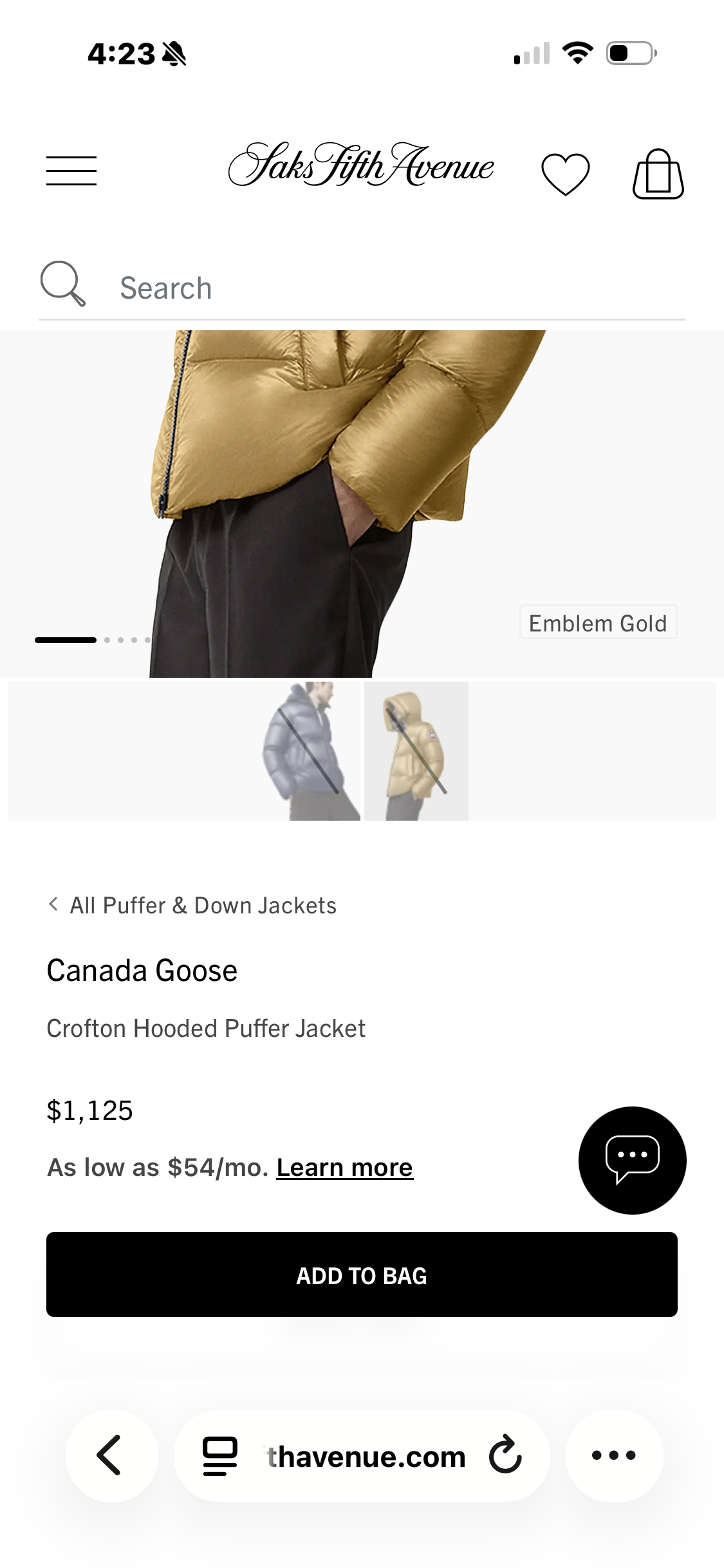This screenshot has width=724, height=1568.
Task: Open the hamburger navigation menu
Action: pyautogui.click(x=71, y=170)
